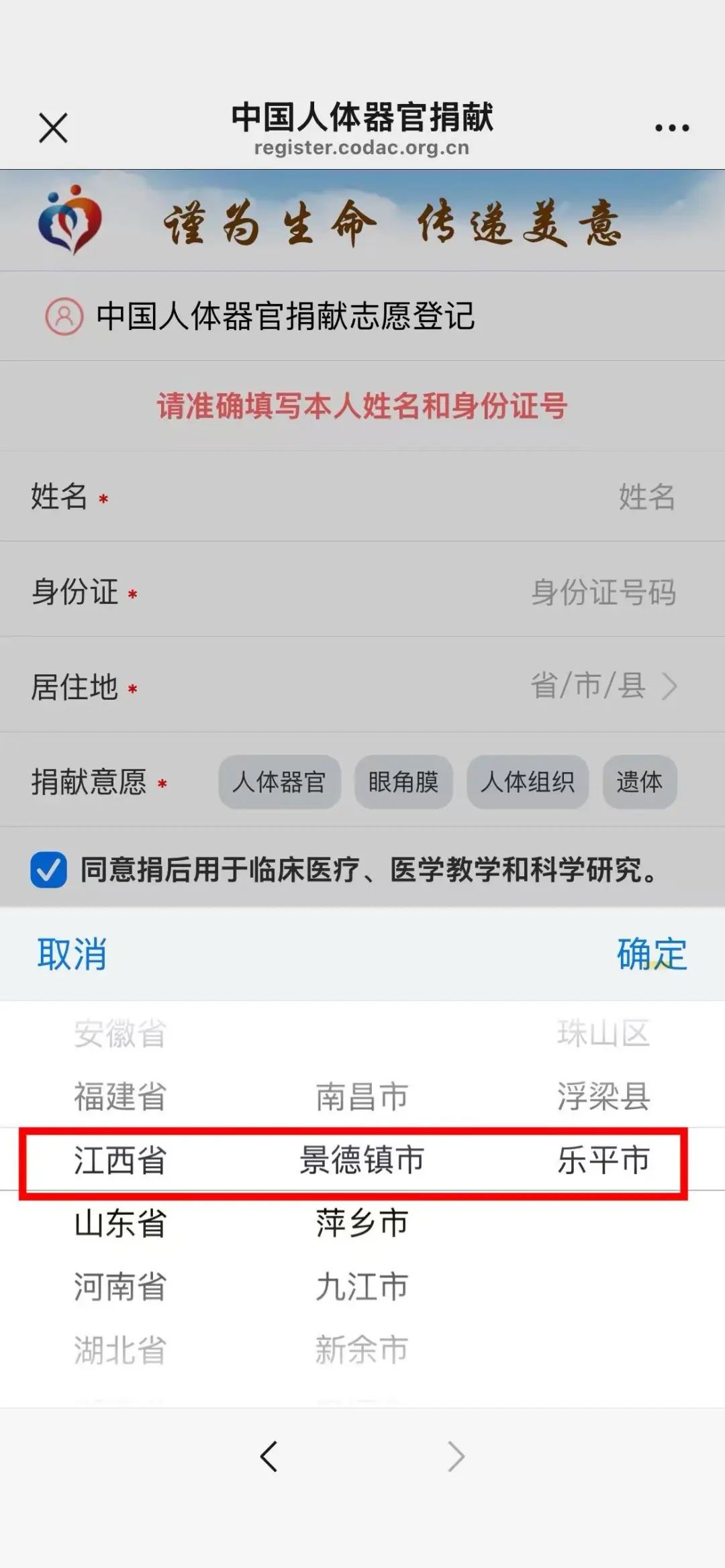
Task: Go back with the browser back arrow
Action: pos(269,1457)
